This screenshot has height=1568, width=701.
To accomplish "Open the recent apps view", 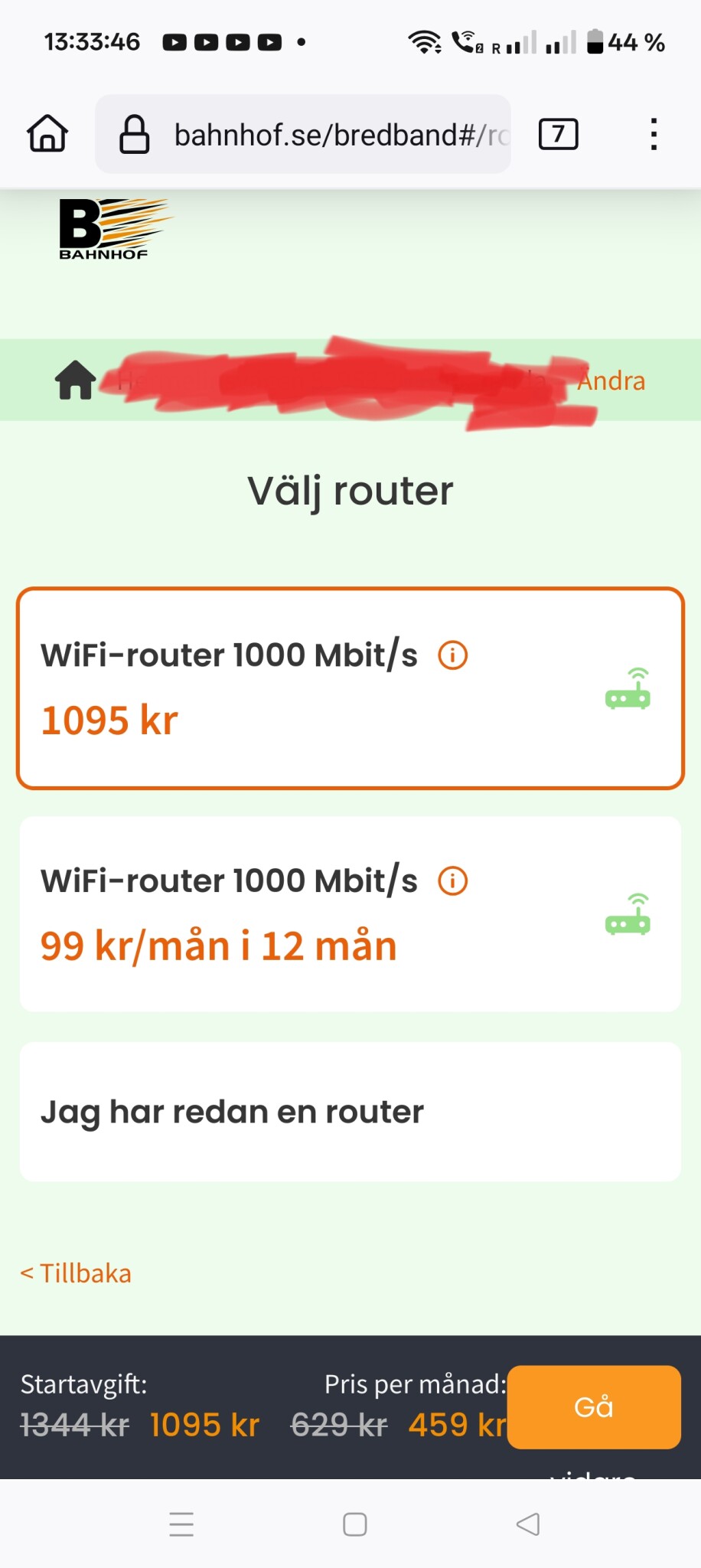I will tap(181, 1524).
